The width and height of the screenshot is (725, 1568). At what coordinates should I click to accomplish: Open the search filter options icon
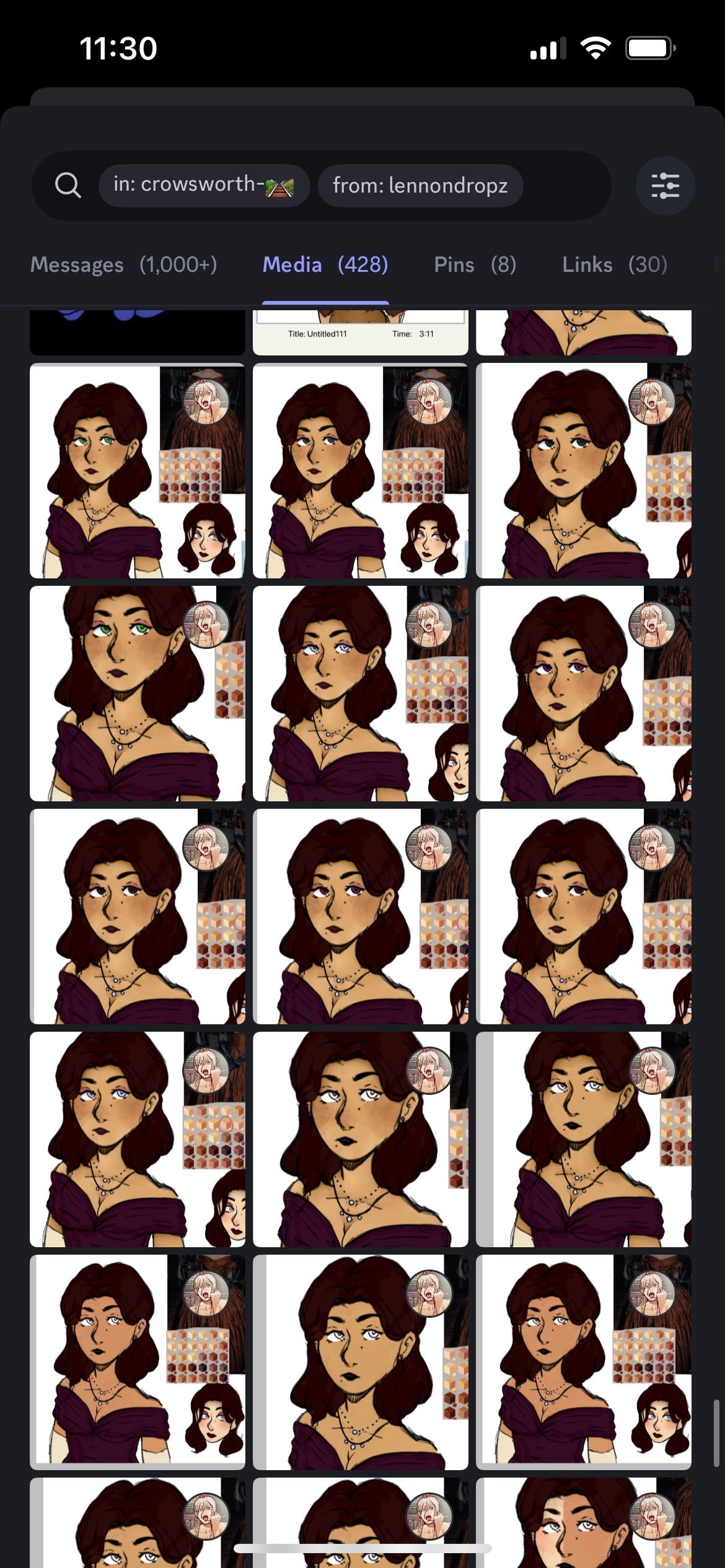665,186
